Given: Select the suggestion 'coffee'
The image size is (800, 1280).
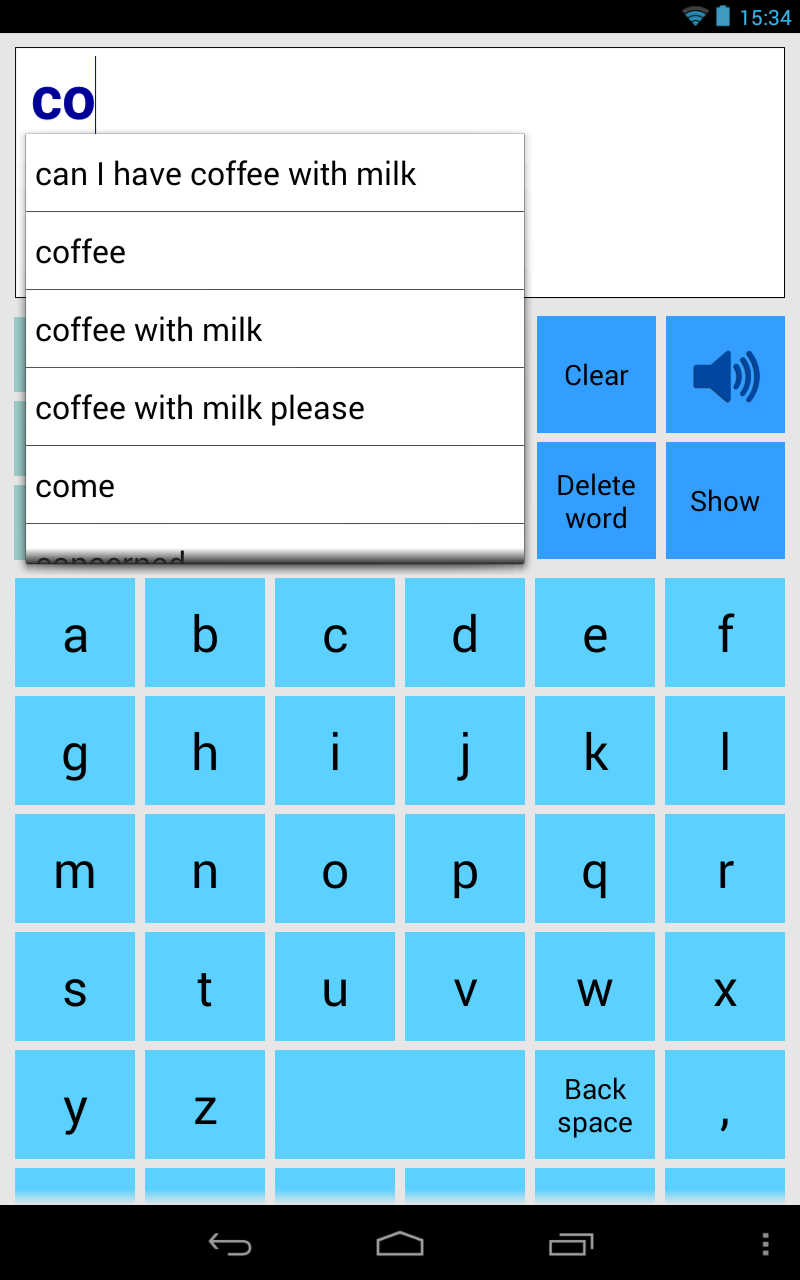Looking at the screenshot, I should click(275, 251).
